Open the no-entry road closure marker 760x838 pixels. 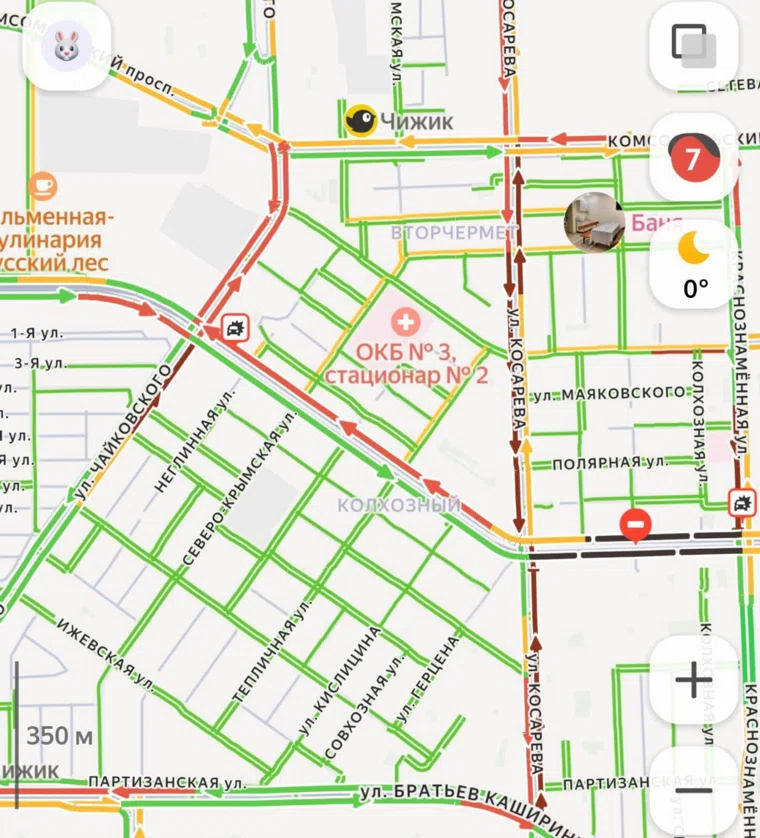coord(636,524)
